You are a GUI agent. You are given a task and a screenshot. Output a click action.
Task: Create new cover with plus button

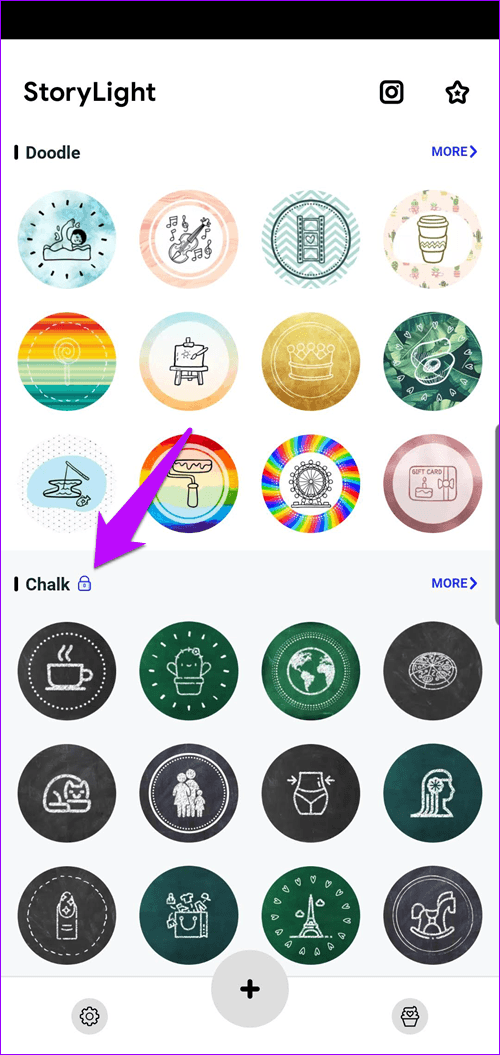(x=250, y=988)
